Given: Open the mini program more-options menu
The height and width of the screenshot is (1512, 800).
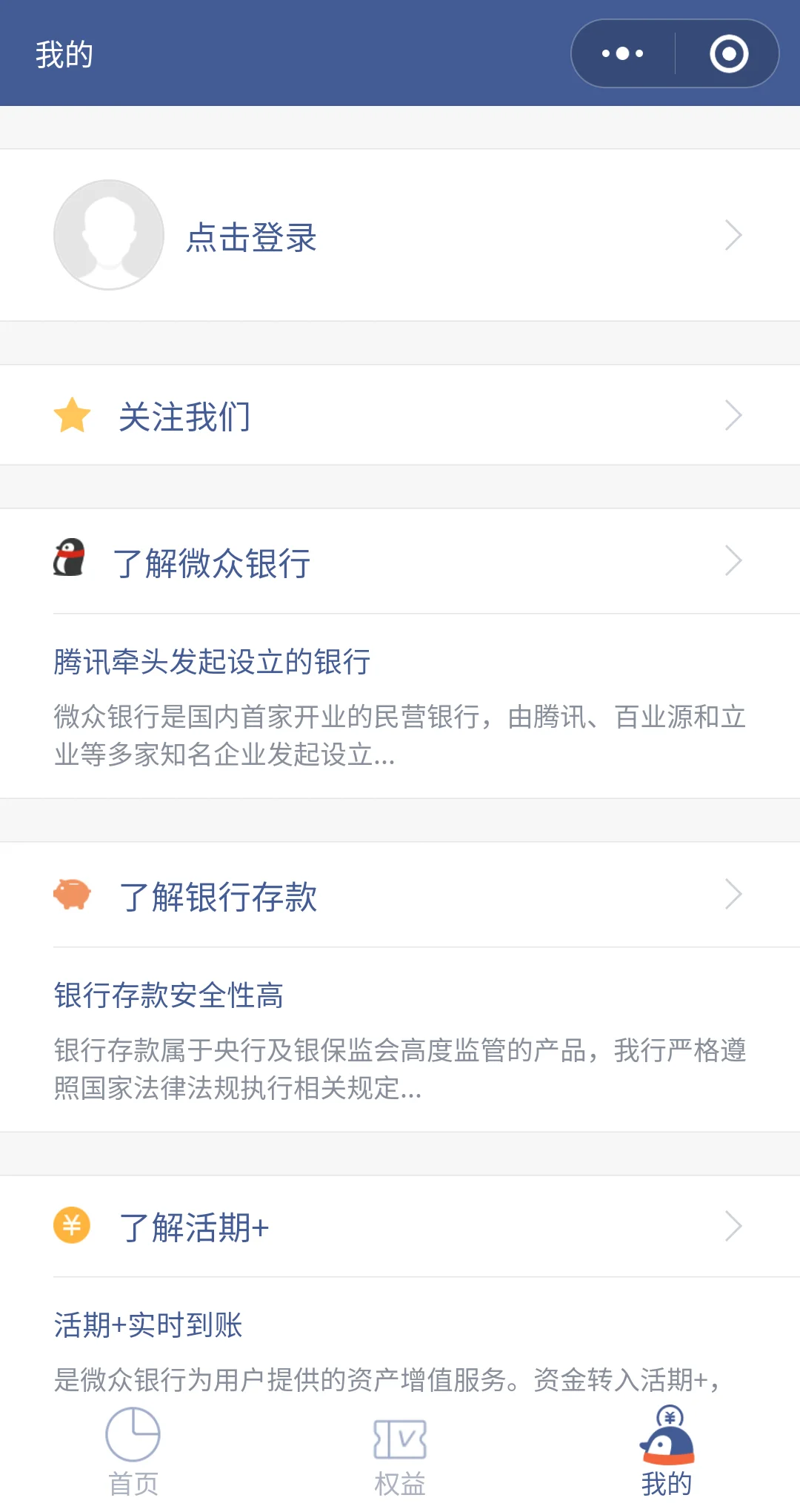Looking at the screenshot, I should click(623, 53).
